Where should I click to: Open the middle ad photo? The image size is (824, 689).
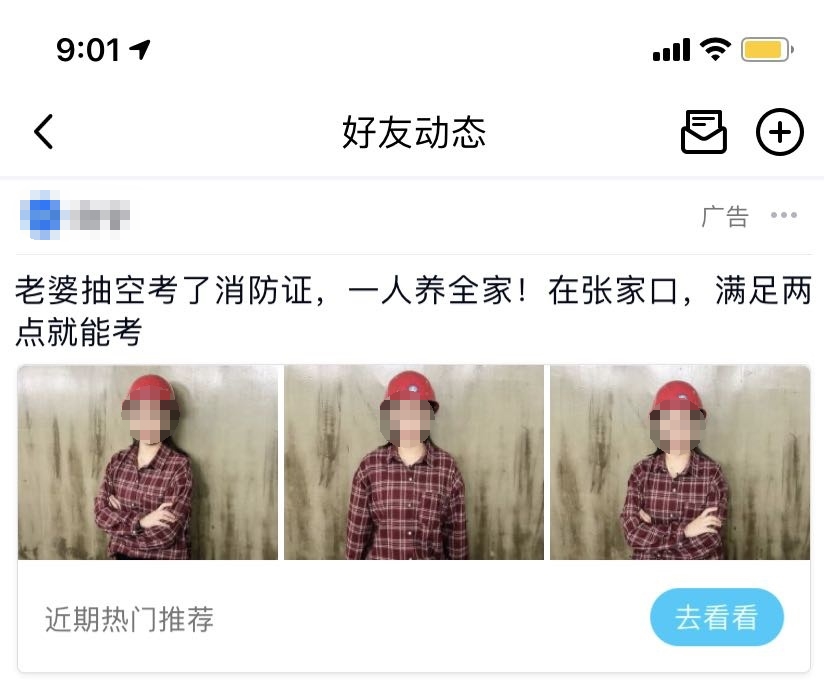click(x=414, y=462)
